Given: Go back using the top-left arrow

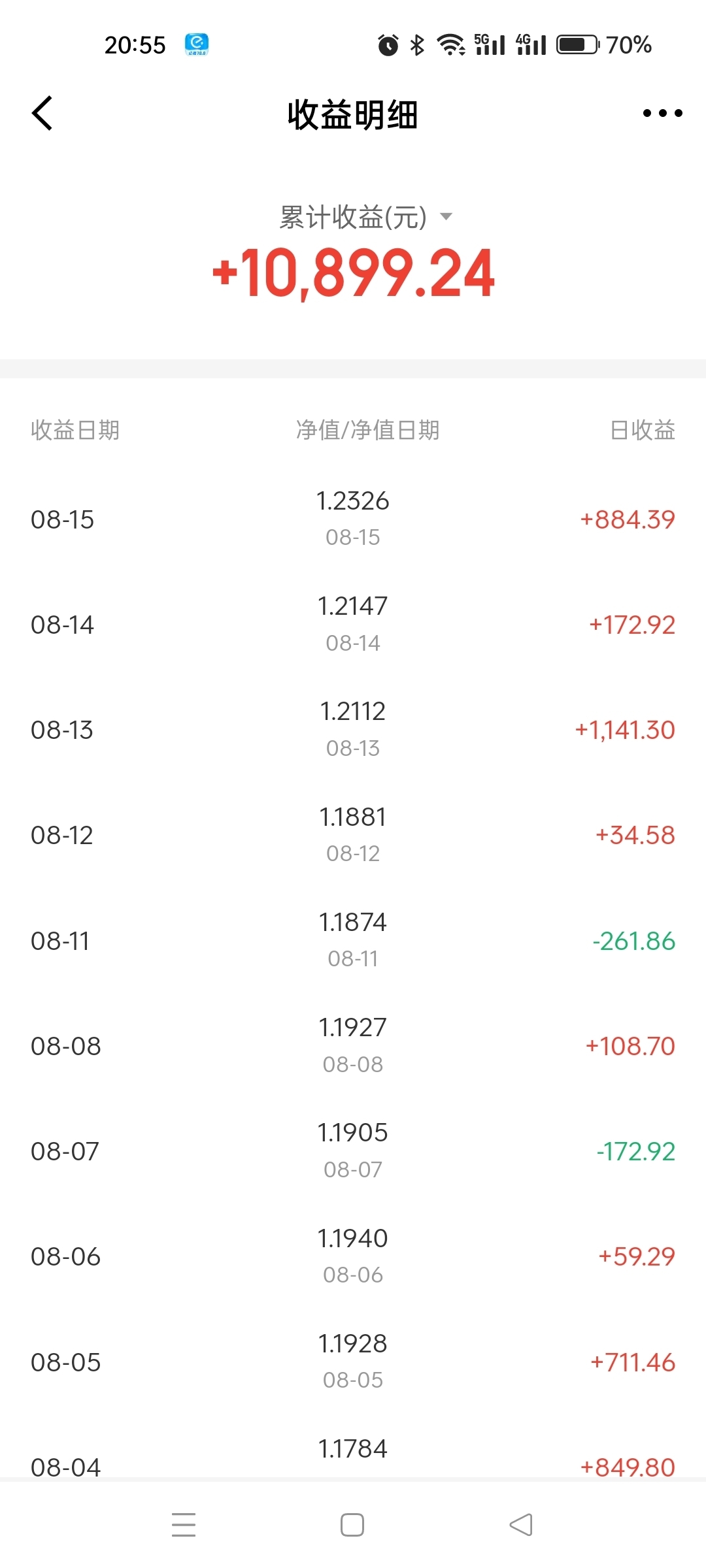Looking at the screenshot, I should click(42, 113).
